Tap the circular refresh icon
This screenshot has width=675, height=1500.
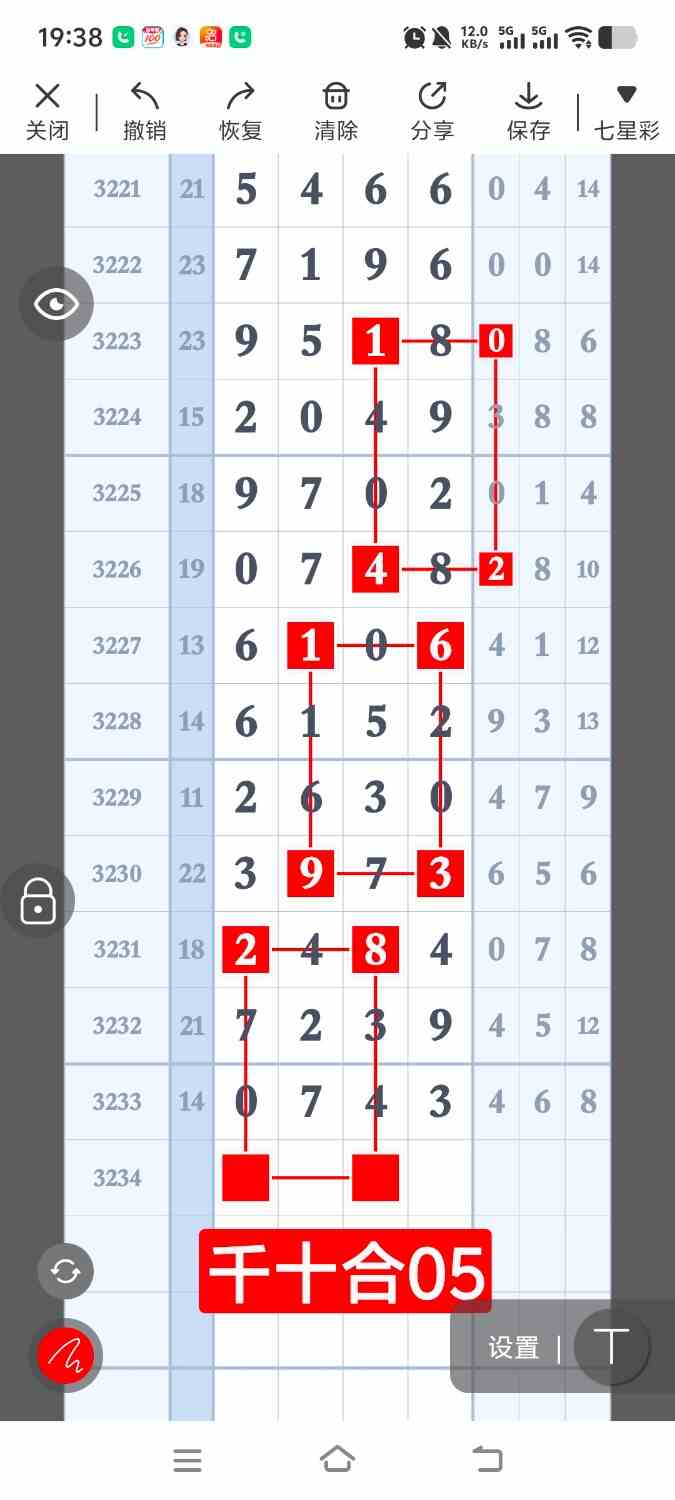click(65, 1271)
